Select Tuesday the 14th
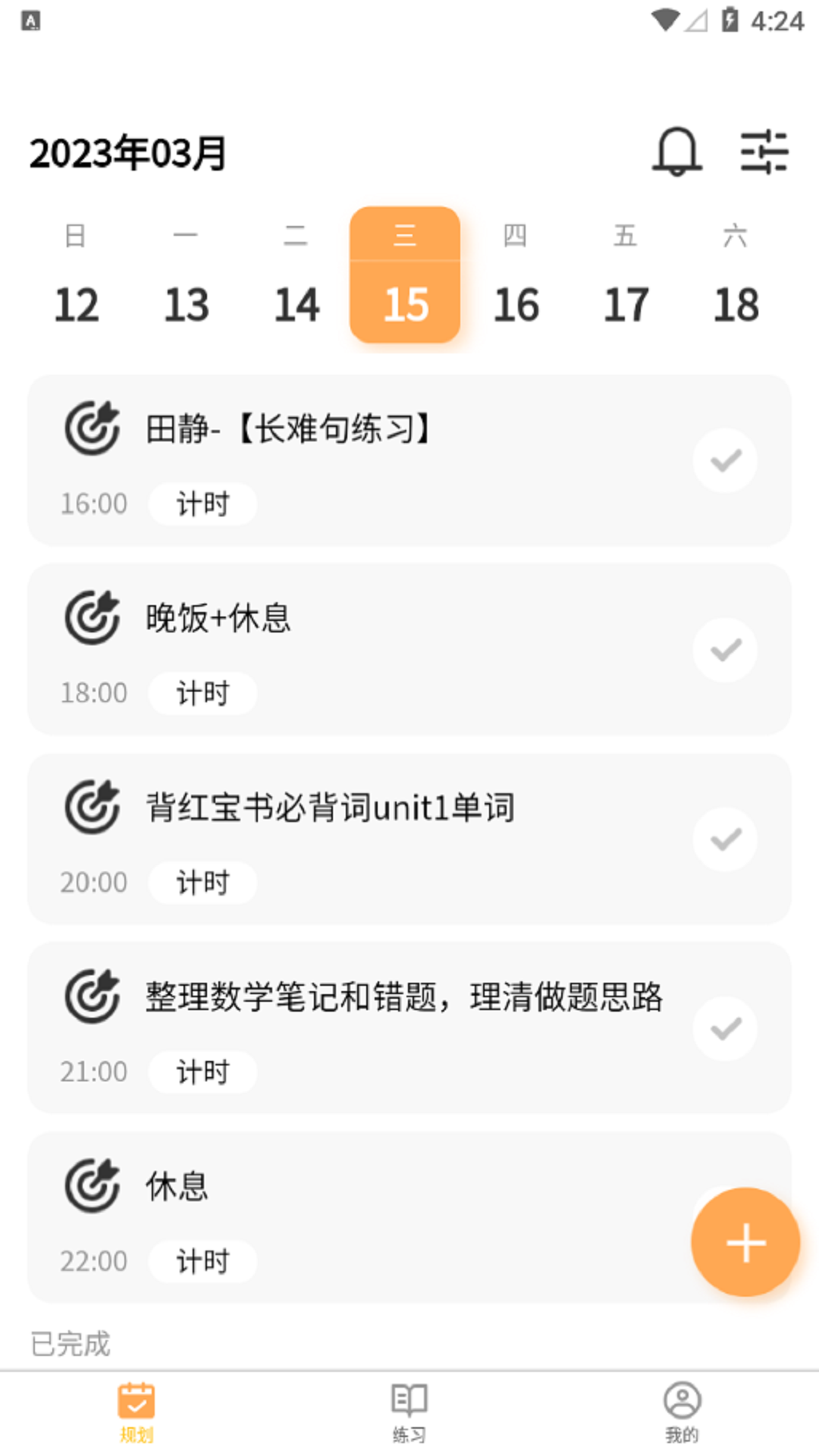Image resolution: width=819 pixels, height=1456 pixels. point(297,275)
